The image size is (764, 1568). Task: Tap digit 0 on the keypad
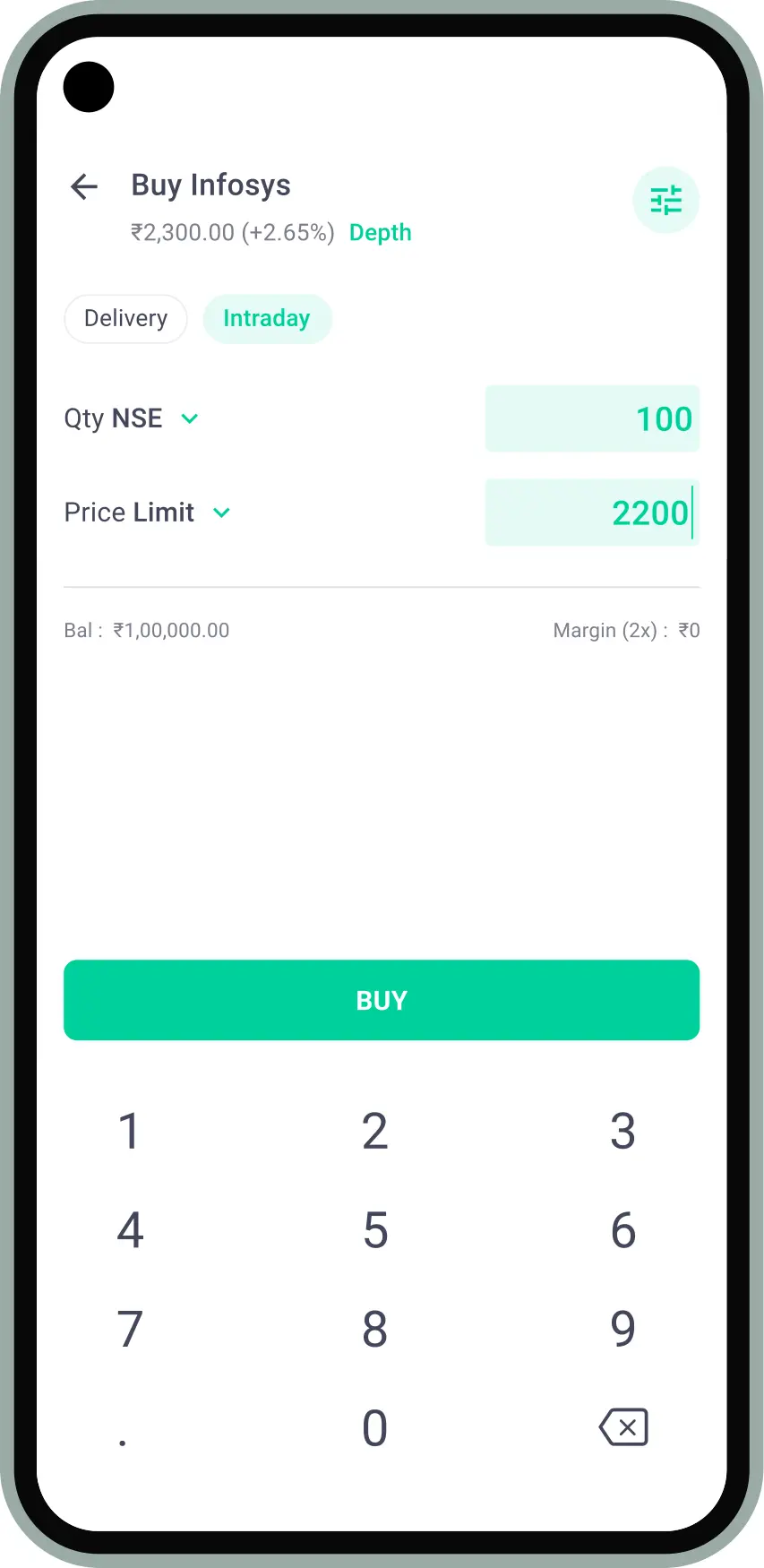click(375, 1429)
